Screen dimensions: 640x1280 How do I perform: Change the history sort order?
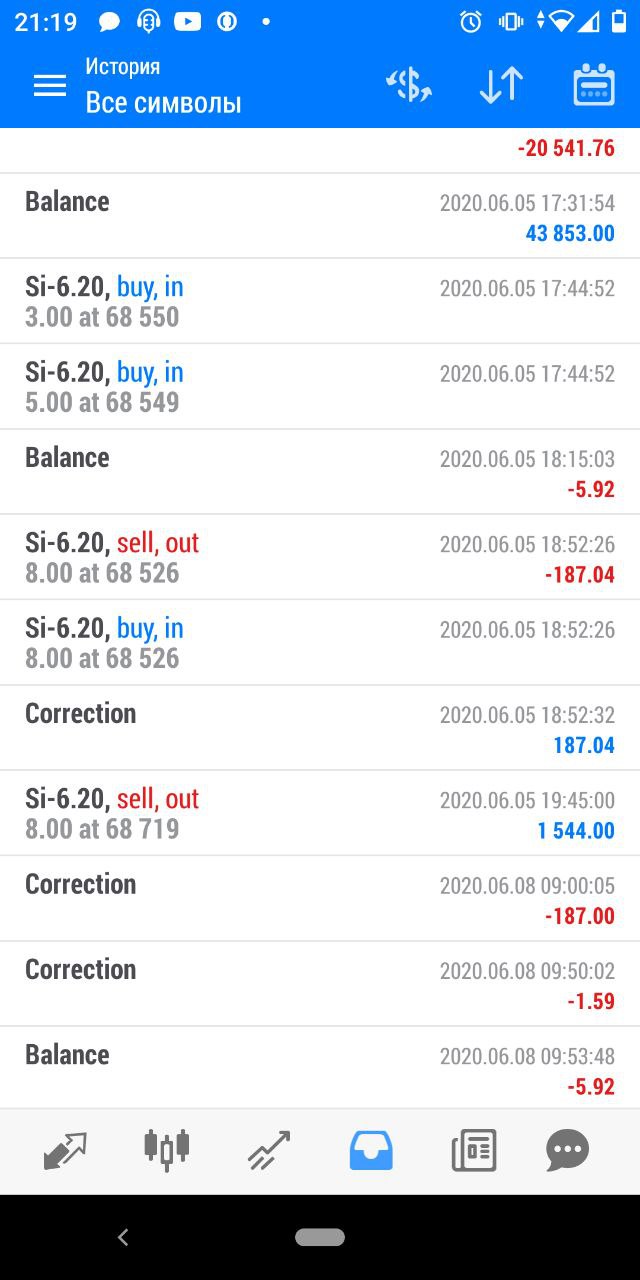tap(501, 85)
